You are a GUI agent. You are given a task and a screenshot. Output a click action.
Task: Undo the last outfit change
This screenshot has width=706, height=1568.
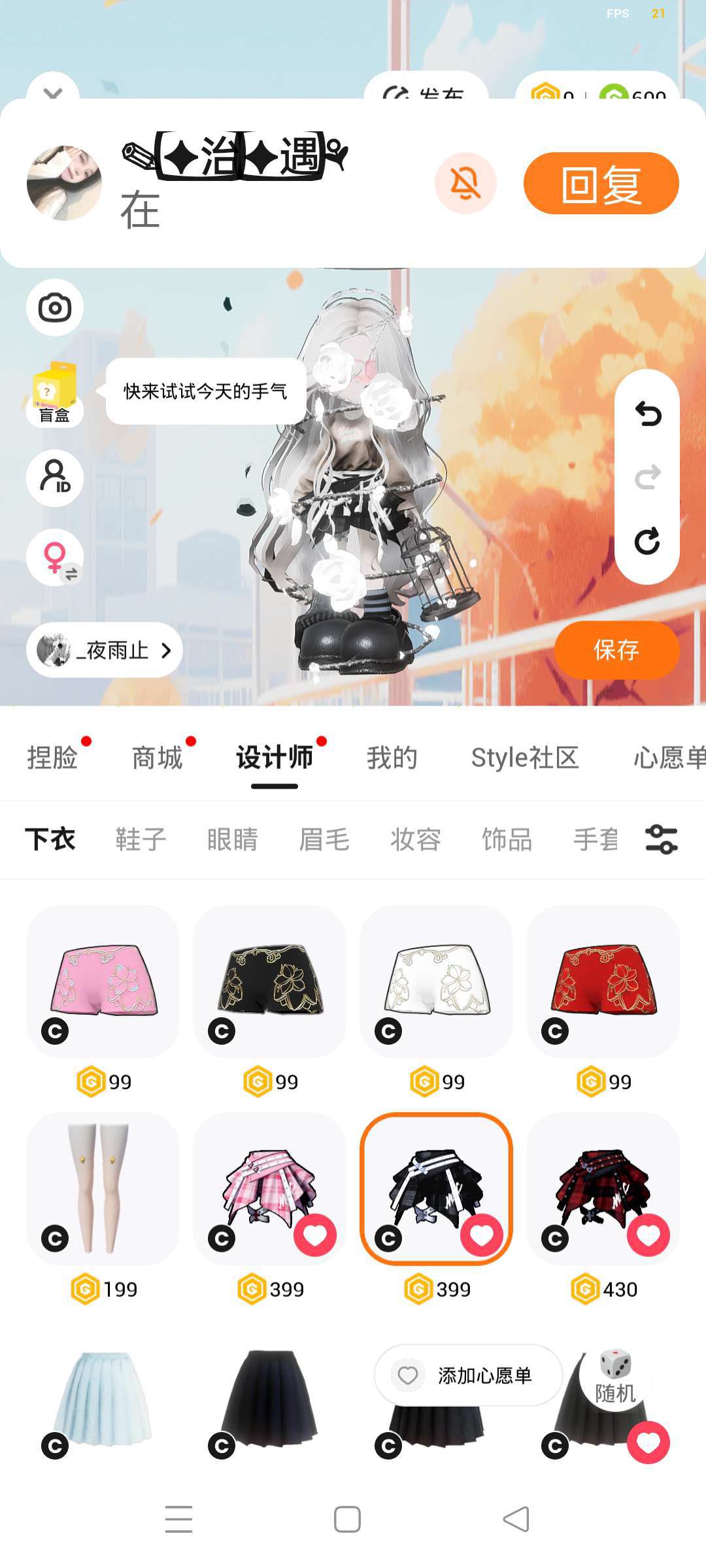pyautogui.click(x=647, y=414)
